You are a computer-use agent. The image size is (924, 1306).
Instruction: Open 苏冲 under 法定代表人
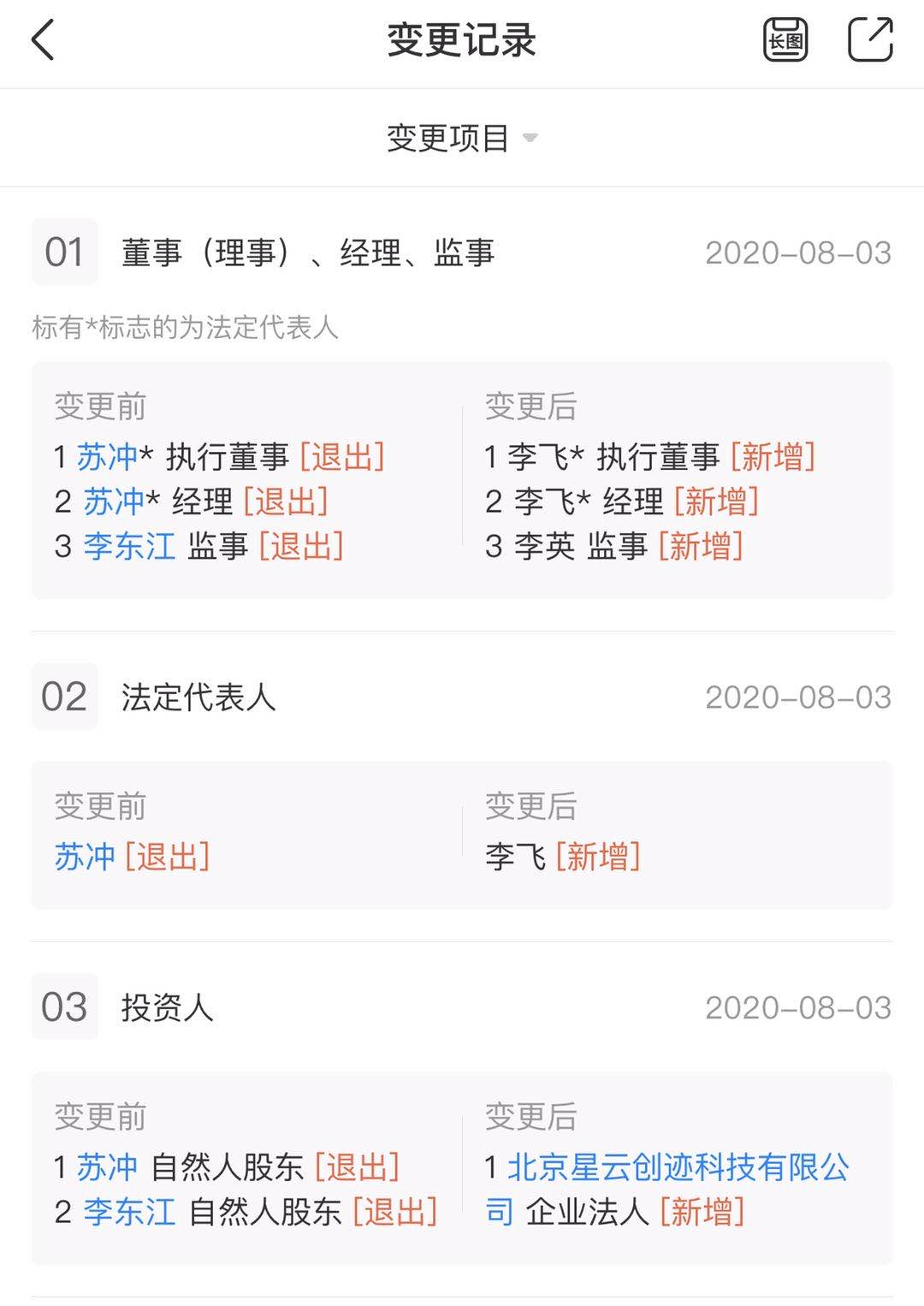tap(85, 856)
